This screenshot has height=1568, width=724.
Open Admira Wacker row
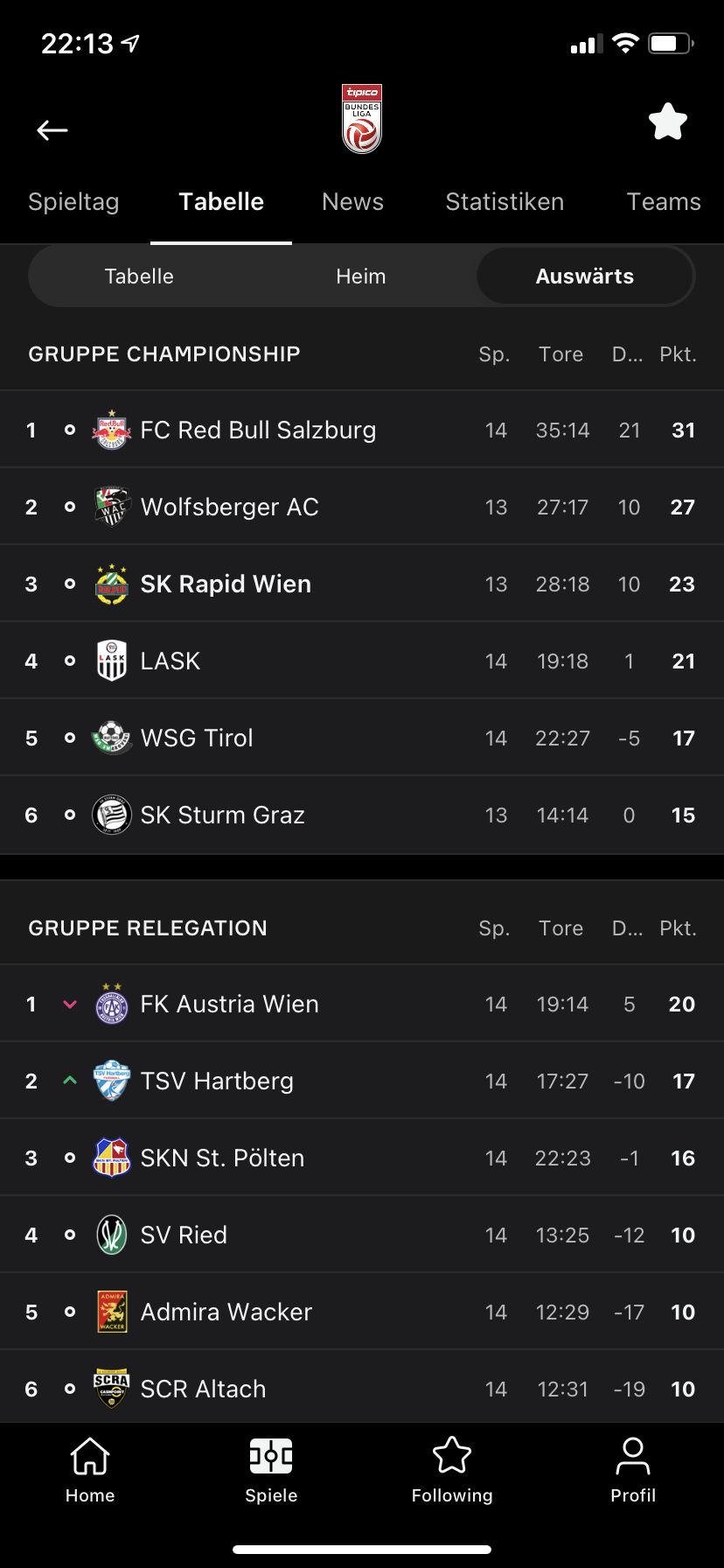pos(362,1312)
